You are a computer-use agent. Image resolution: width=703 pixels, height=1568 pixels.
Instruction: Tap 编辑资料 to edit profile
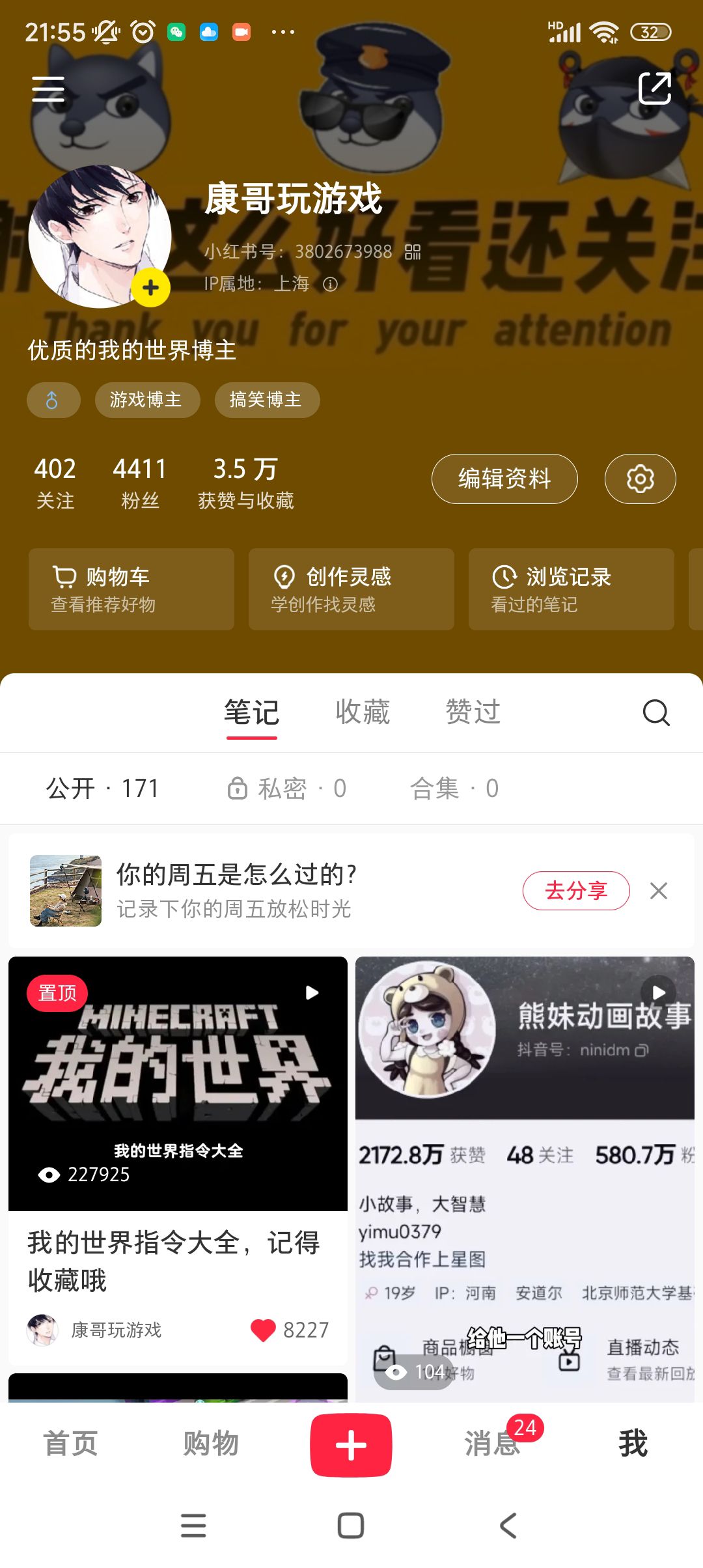[x=504, y=479]
